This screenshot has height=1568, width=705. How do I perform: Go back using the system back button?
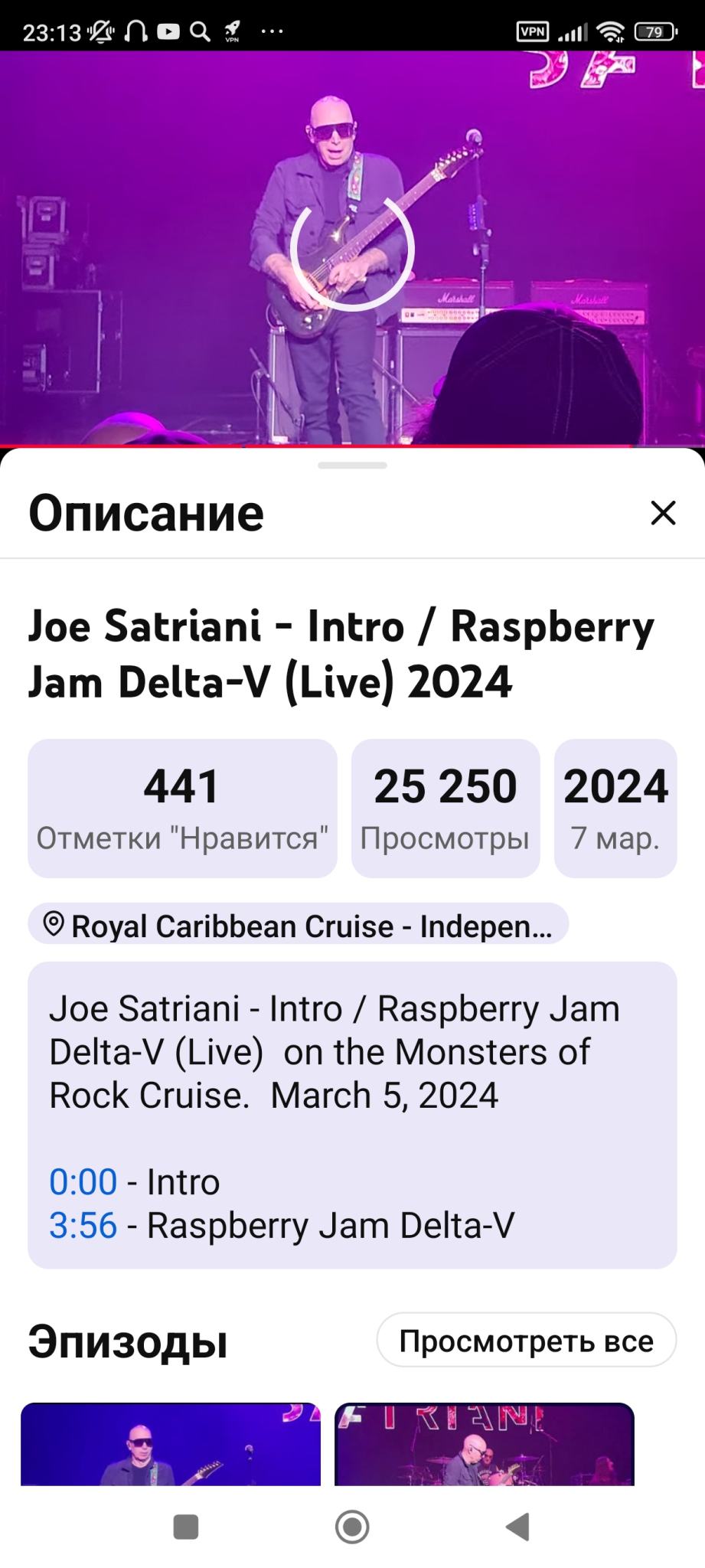click(518, 1527)
